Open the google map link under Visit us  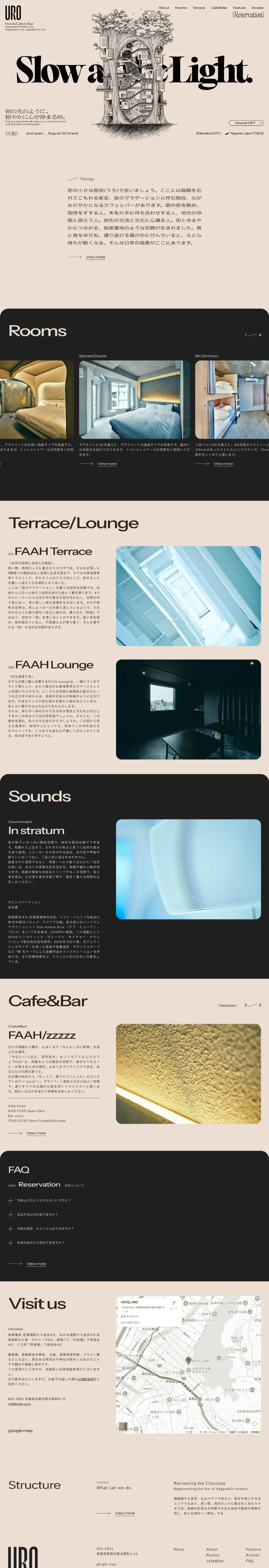20,1431
